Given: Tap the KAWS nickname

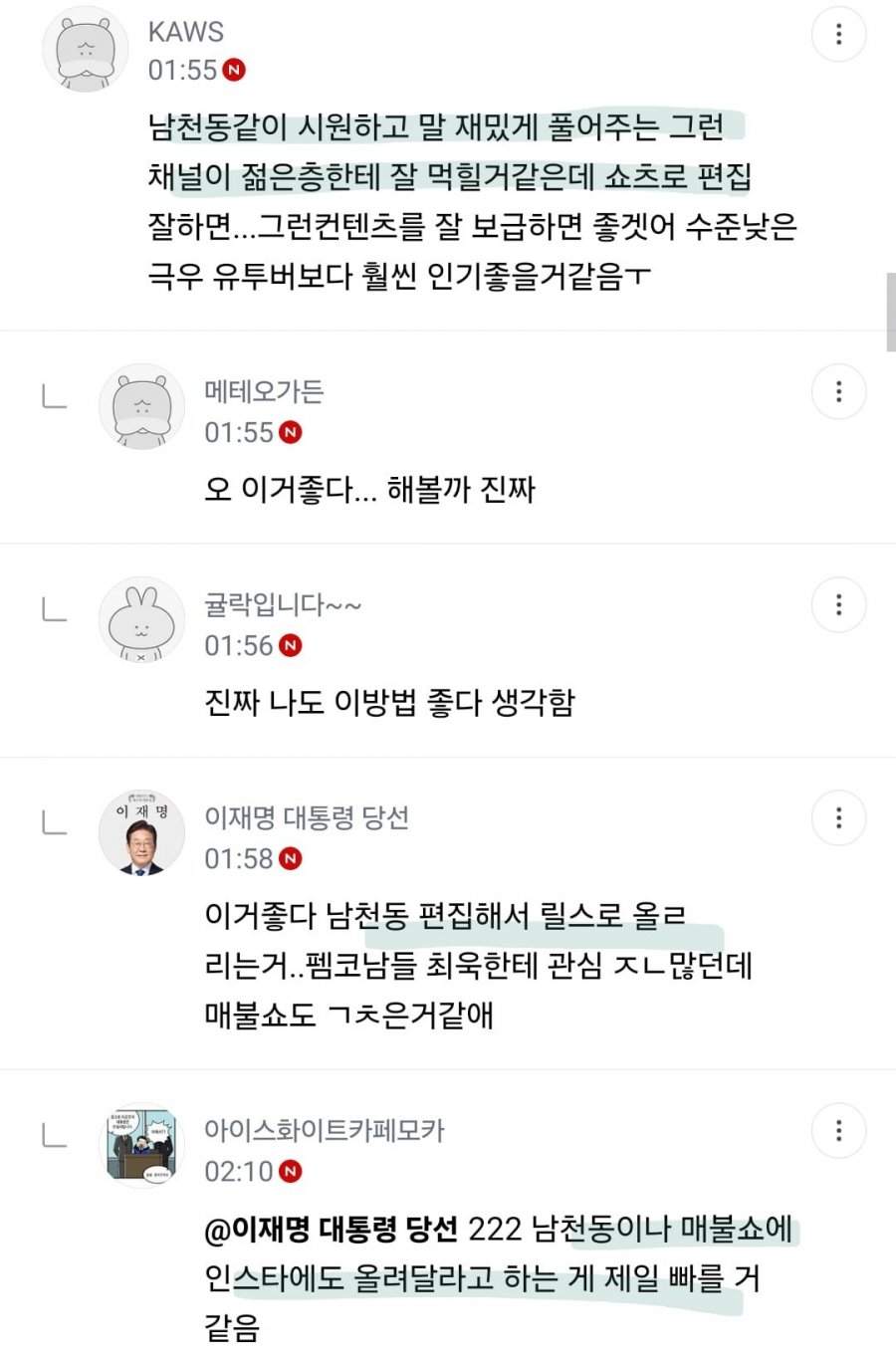Looking at the screenshot, I should coord(186,32).
